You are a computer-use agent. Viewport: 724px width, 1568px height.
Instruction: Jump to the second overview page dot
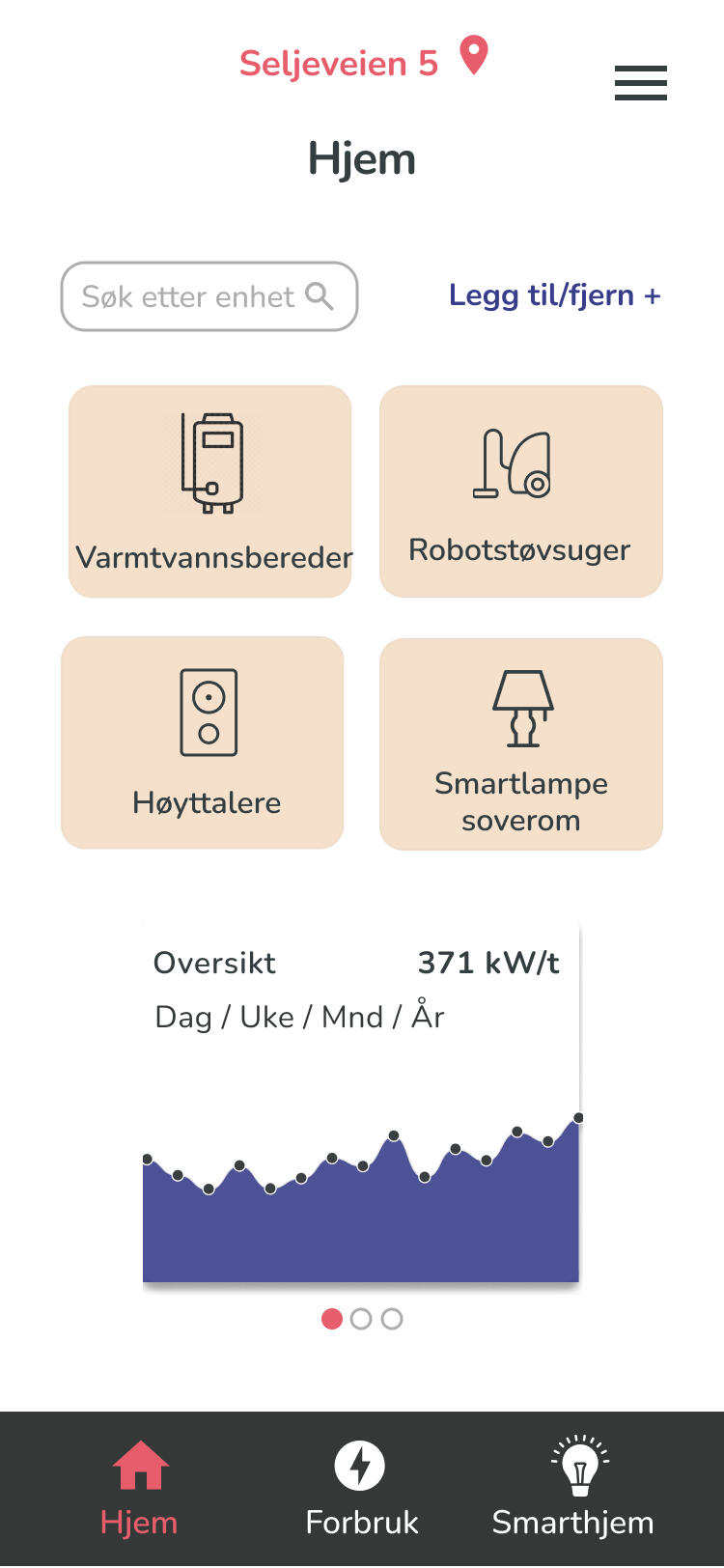click(x=361, y=1319)
